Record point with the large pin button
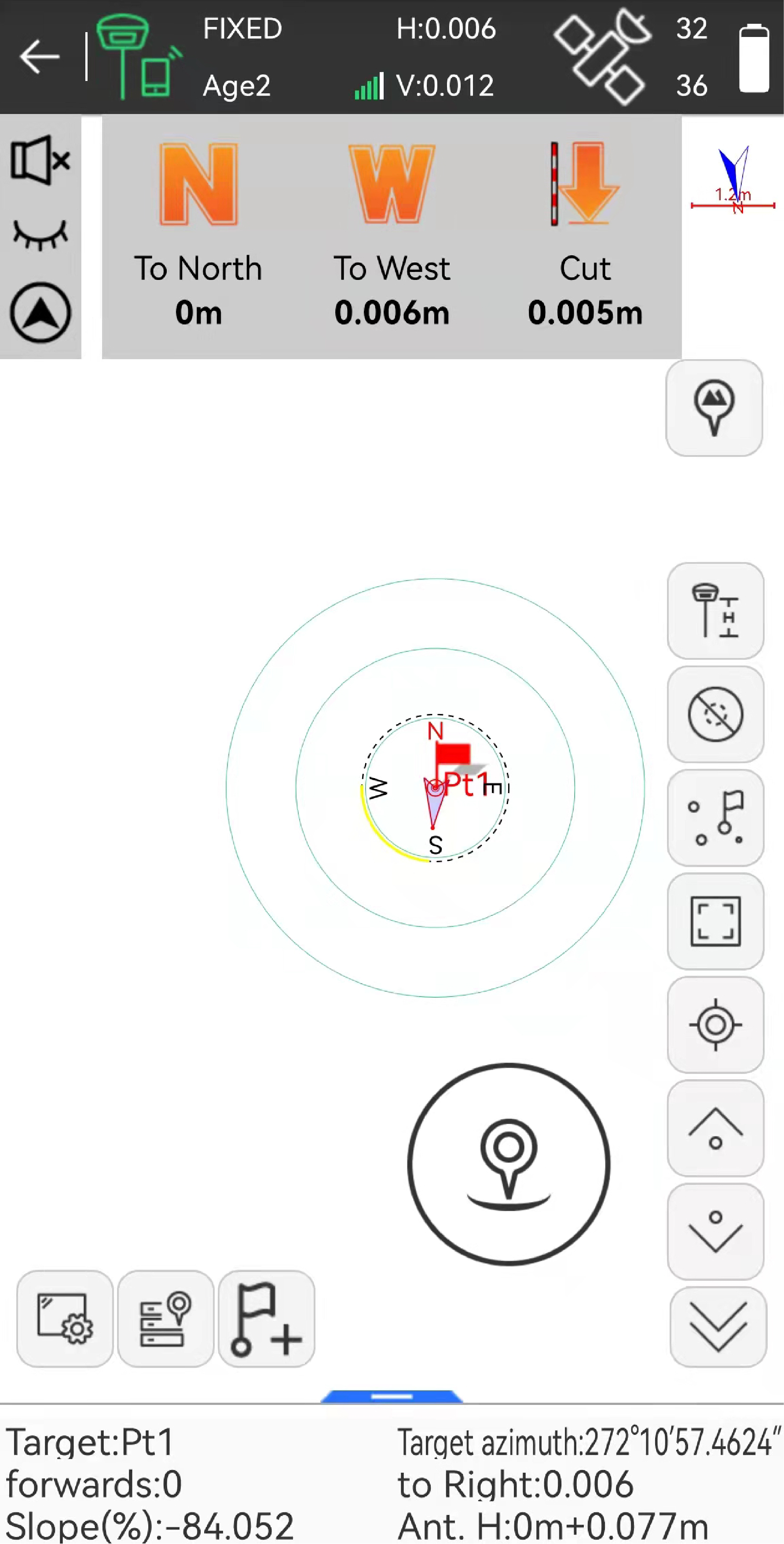 pyautogui.click(x=509, y=1165)
